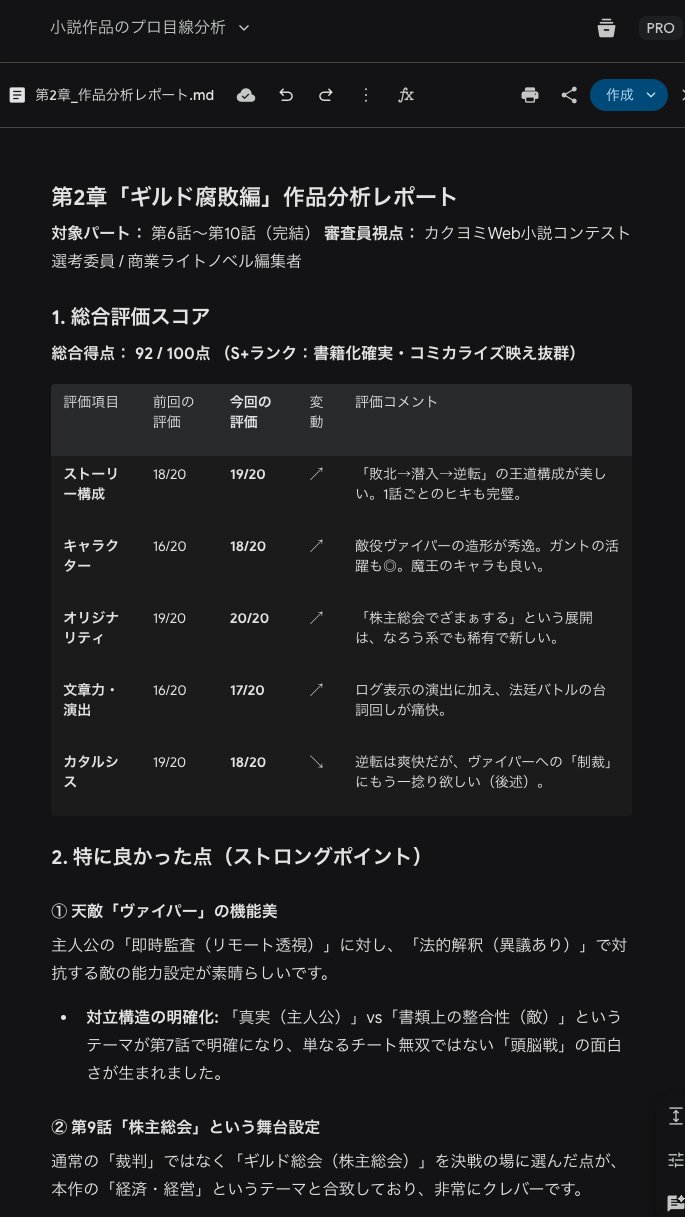This screenshot has height=1217, width=685.
Task: Tap the cloud saved status icon
Action: pyautogui.click(x=246, y=95)
